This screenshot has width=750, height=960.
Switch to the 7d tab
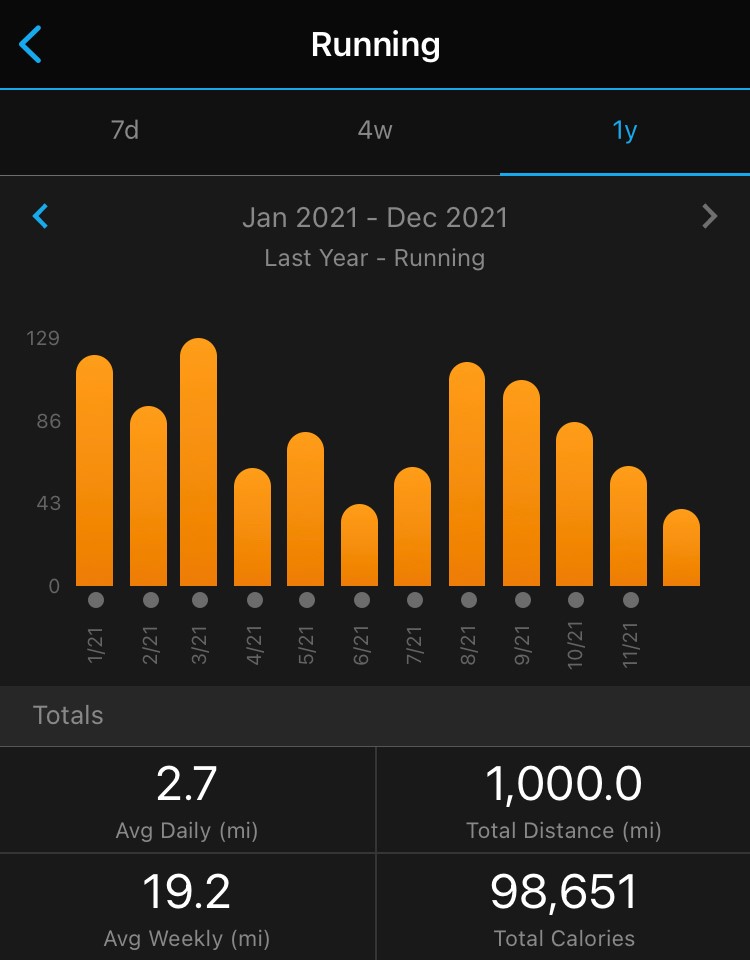[125, 131]
